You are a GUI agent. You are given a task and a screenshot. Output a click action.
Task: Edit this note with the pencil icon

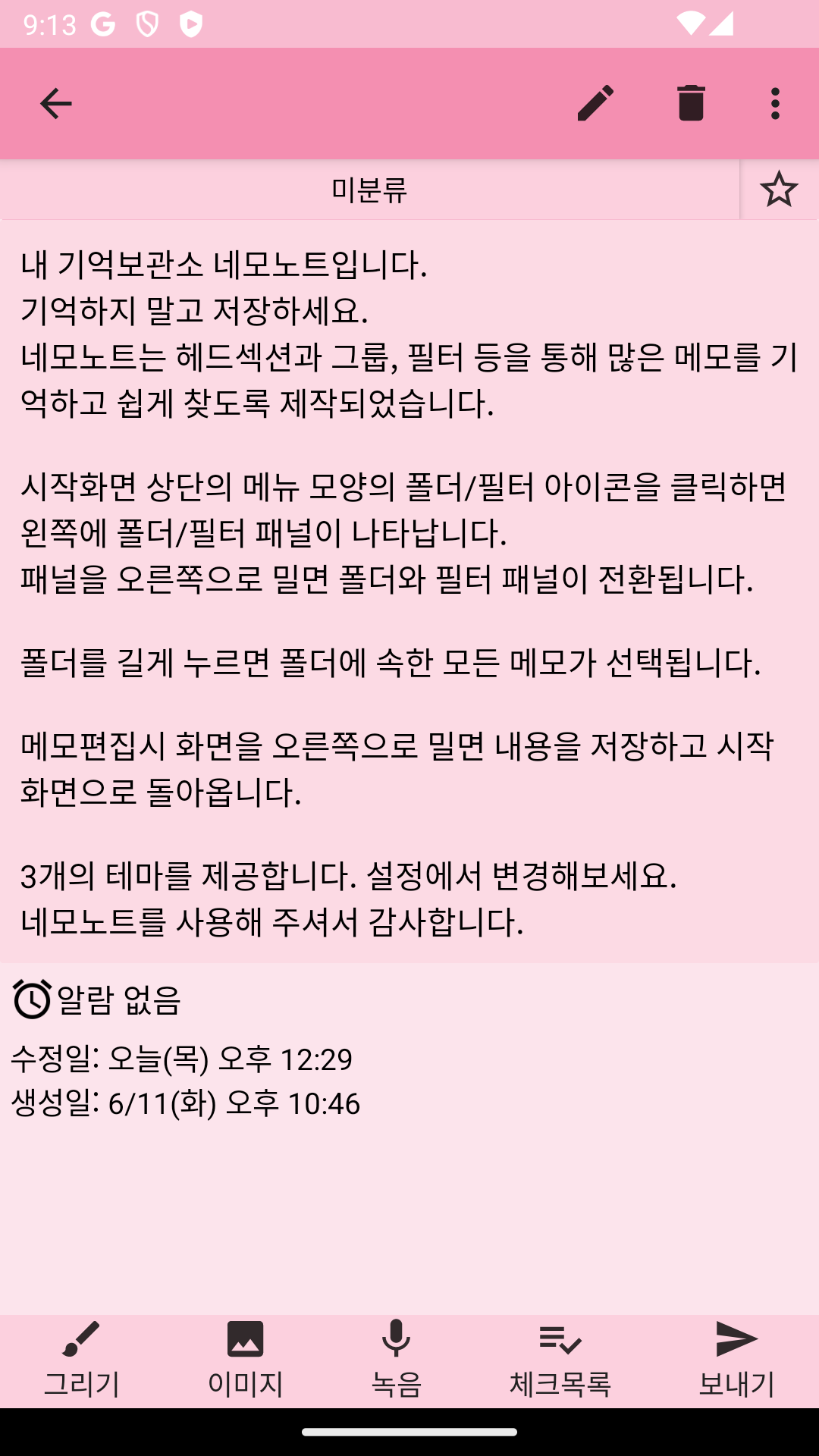[595, 104]
